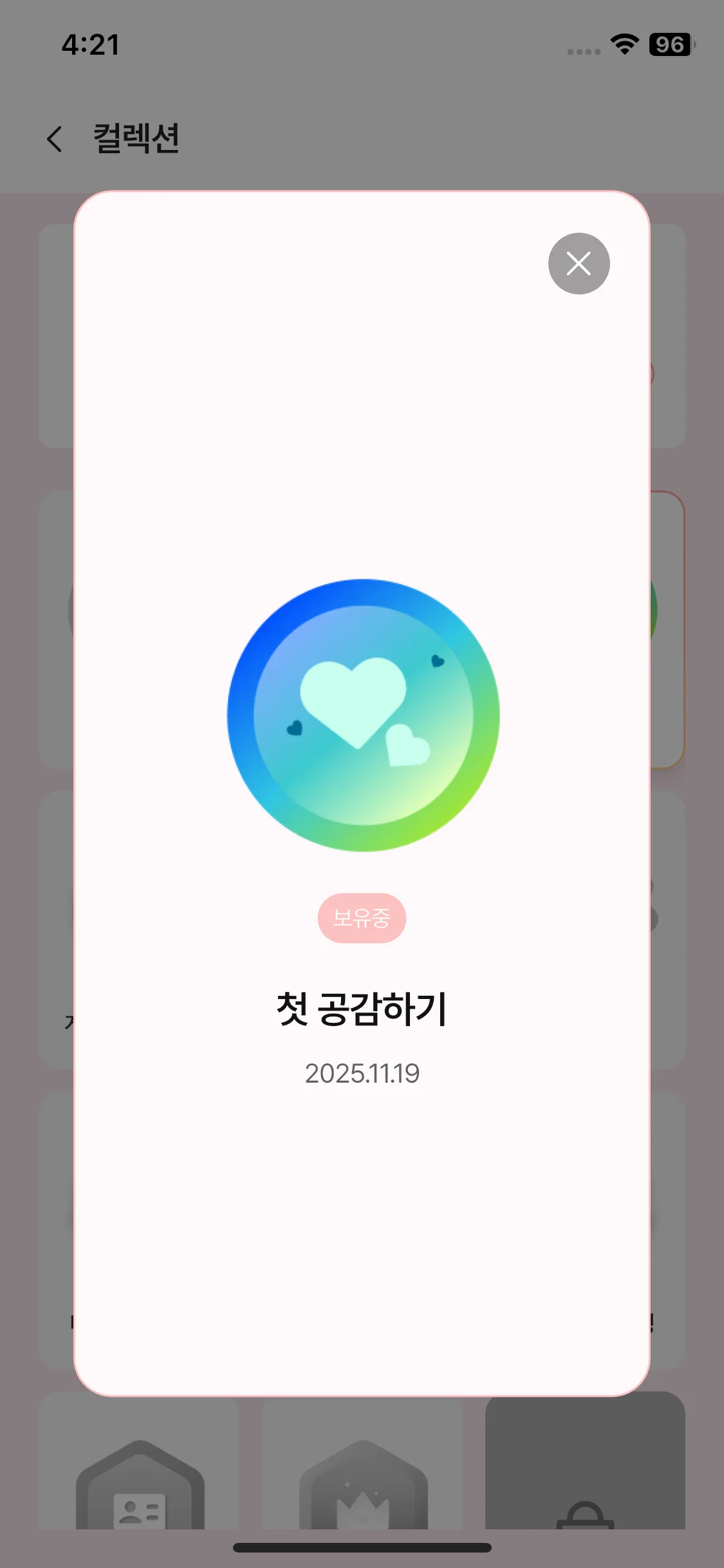The height and width of the screenshot is (1568, 724).
Task: Close the 첫 공감하기 badge popup
Action: tap(579, 263)
